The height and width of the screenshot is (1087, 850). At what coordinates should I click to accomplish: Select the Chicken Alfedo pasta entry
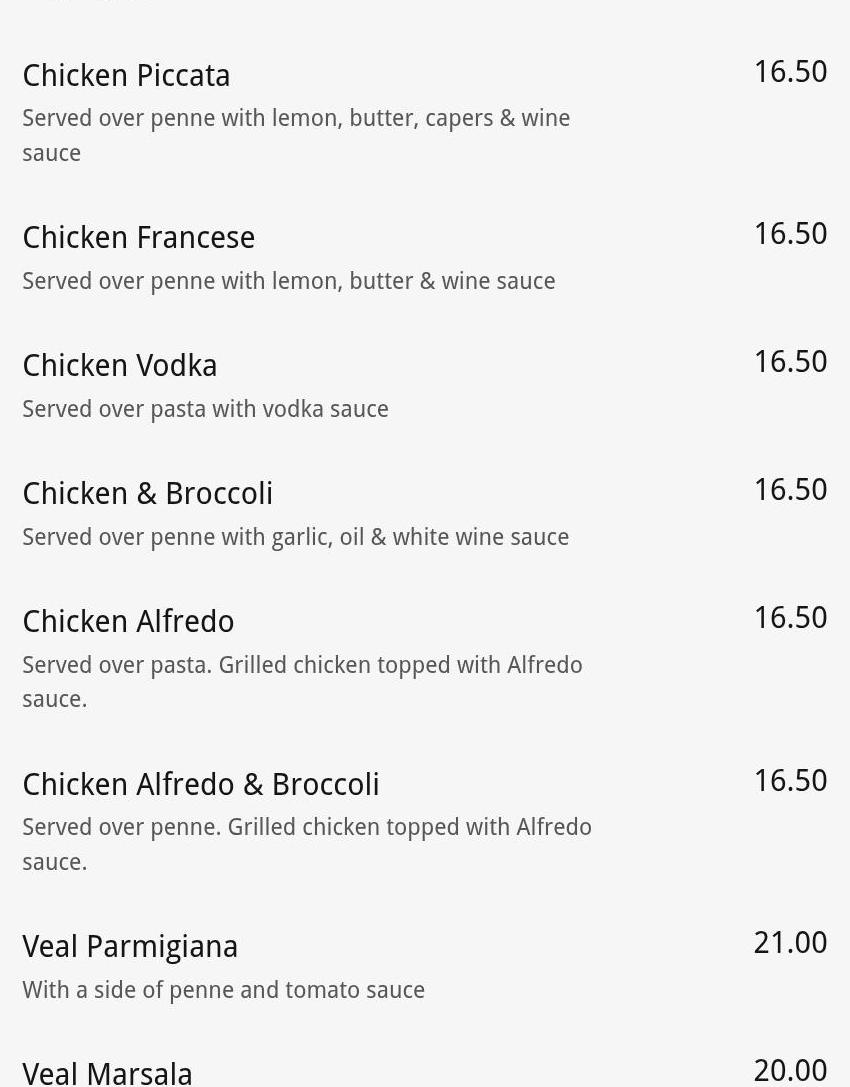[x=128, y=622]
